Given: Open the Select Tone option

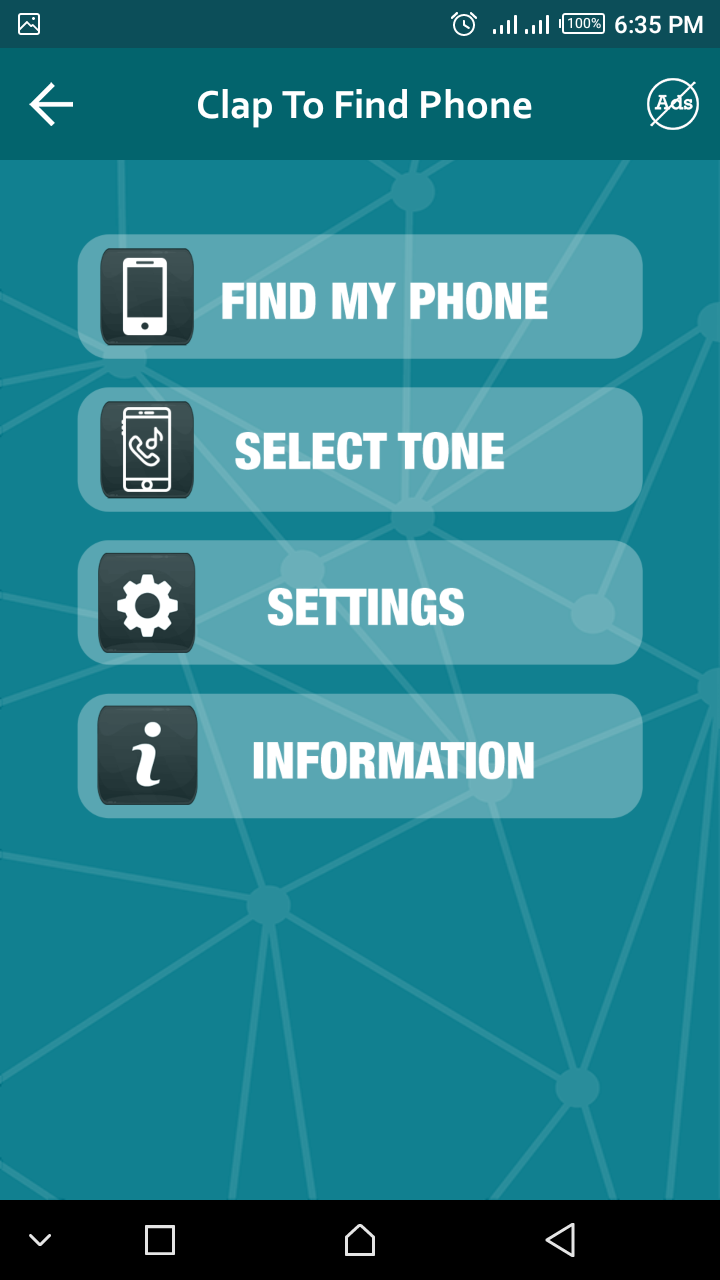Looking at the screenshot, I should (x=360, y=450).
